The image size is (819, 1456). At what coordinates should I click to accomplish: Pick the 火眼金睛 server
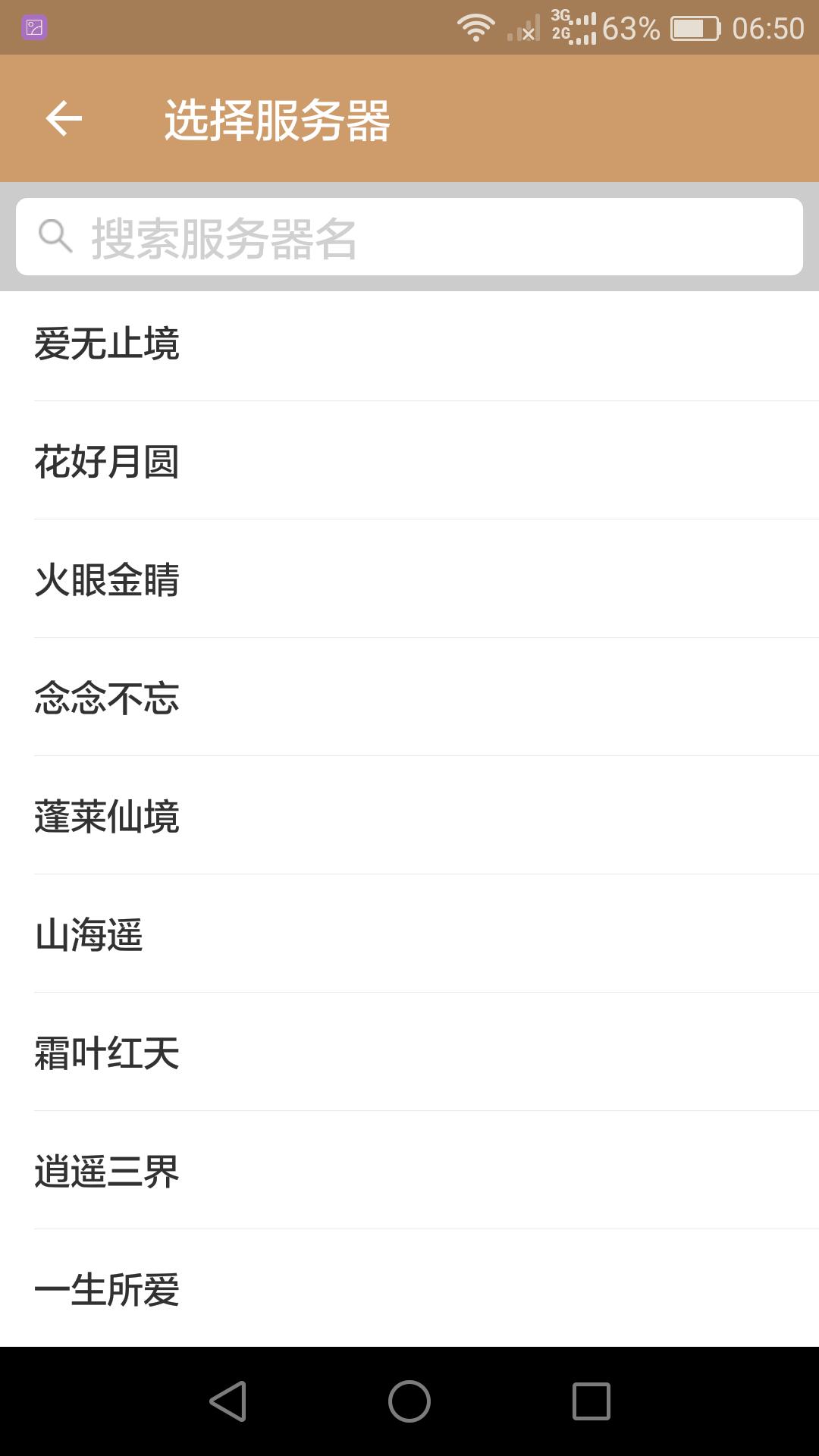pos(107,580)
